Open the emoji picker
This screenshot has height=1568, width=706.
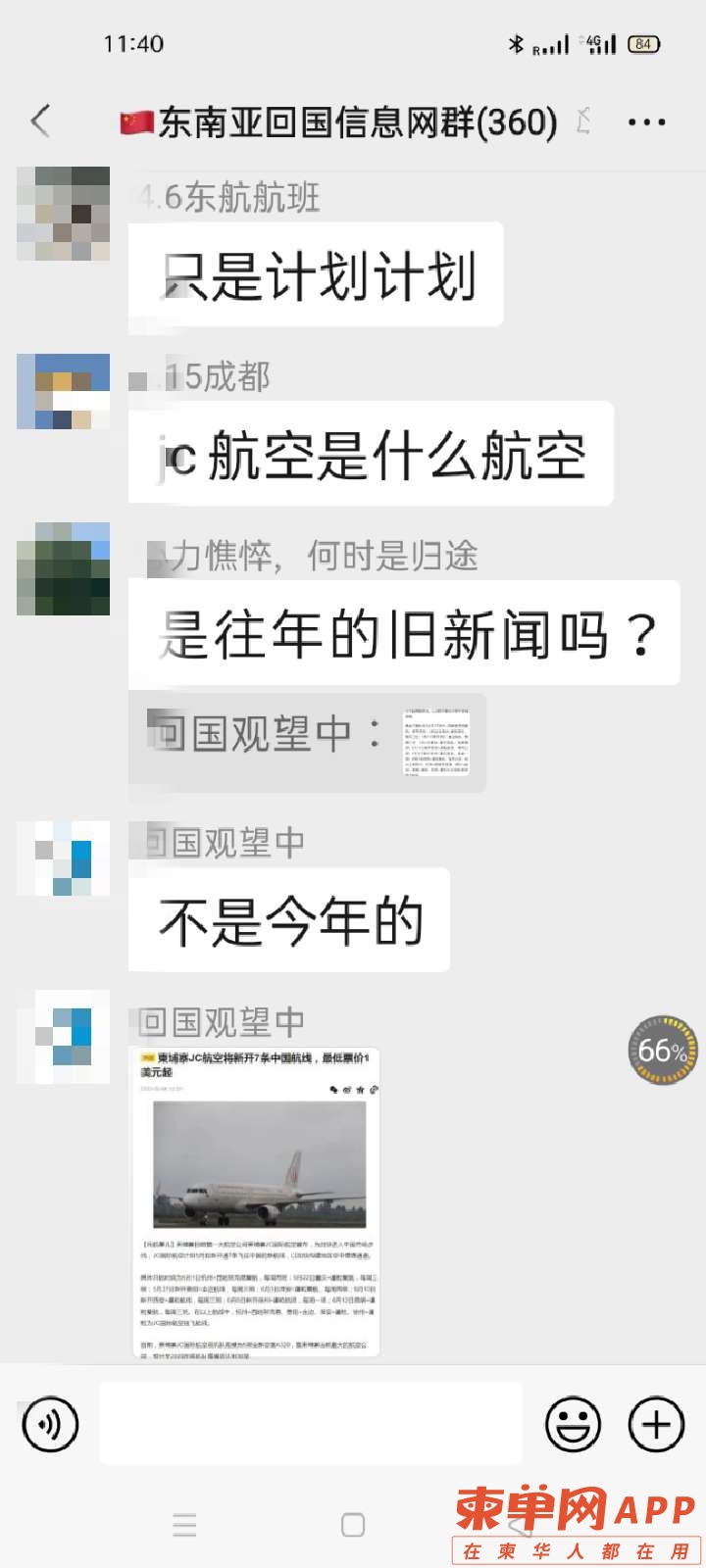click(x=573, y=1424)
